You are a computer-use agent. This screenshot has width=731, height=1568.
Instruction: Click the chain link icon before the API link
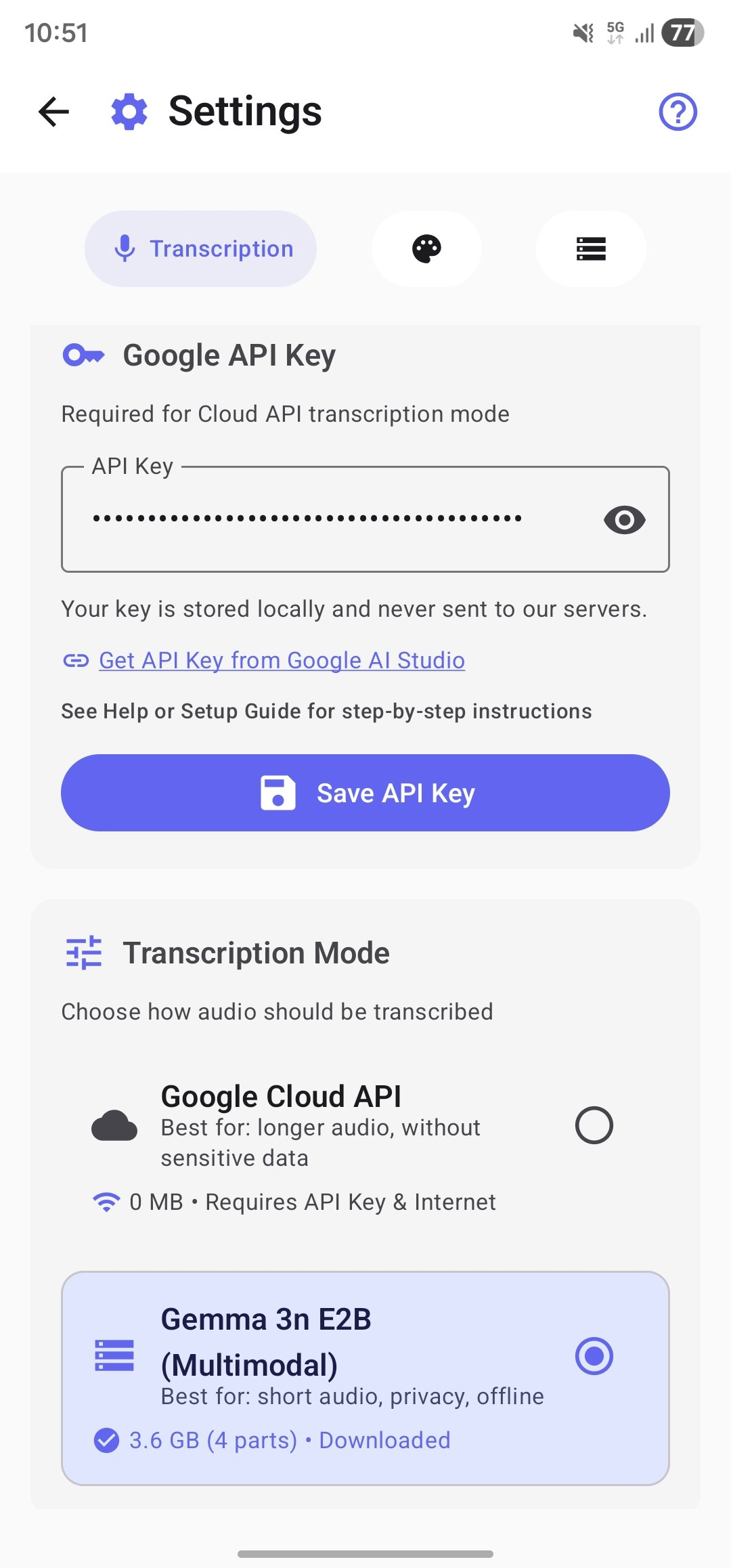[76, 660]
